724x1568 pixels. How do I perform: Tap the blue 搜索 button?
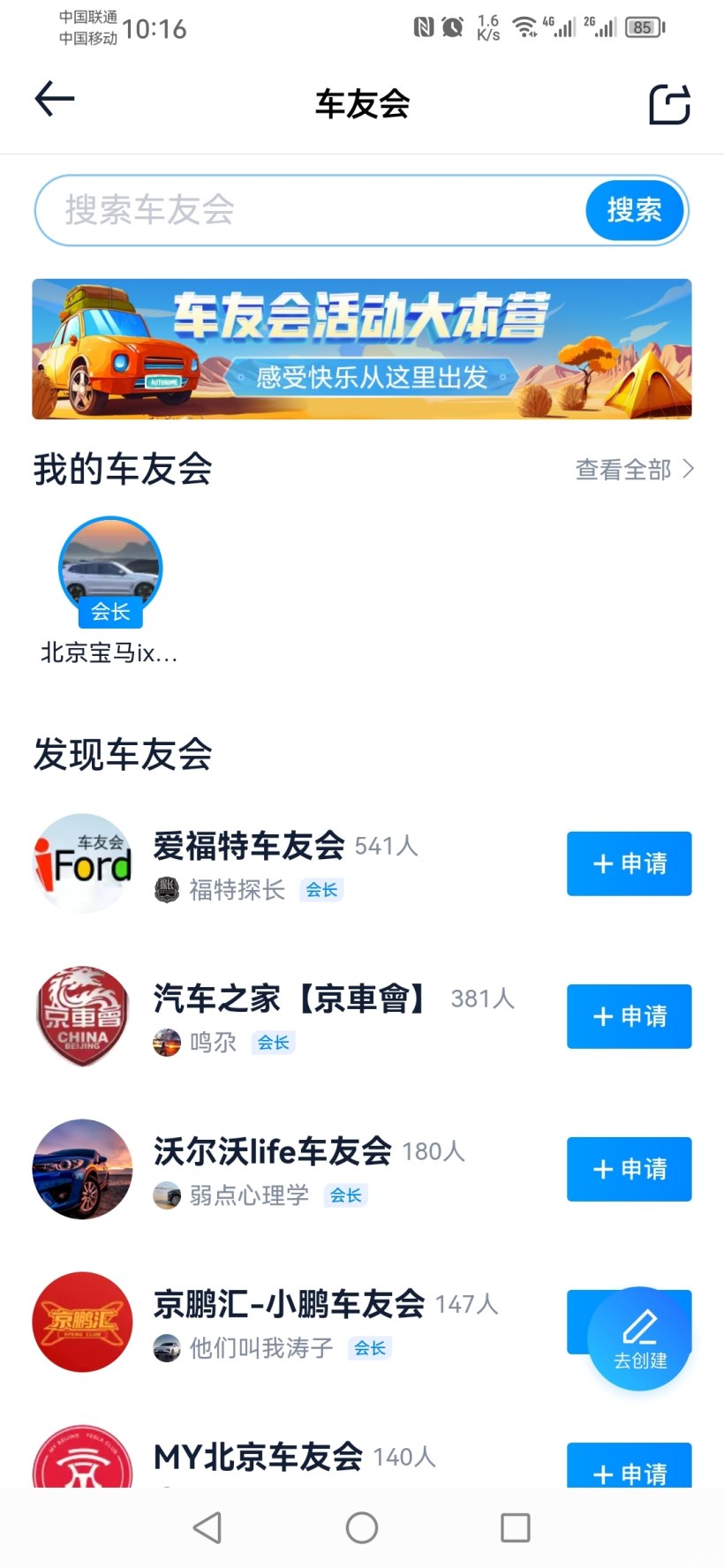click(x=635, y=210)
